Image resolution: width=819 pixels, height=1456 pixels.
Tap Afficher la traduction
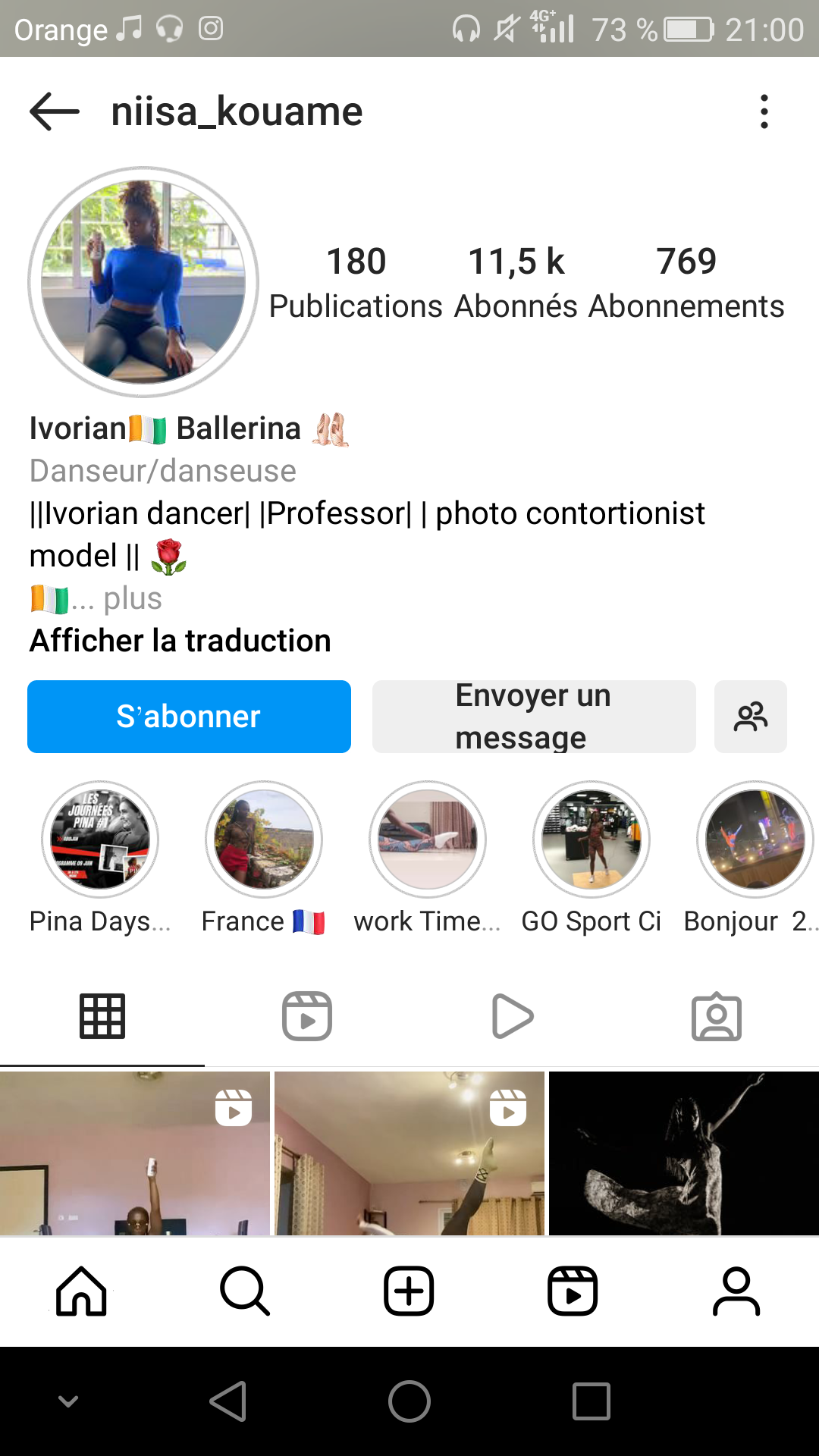click(x=180, y=641)
